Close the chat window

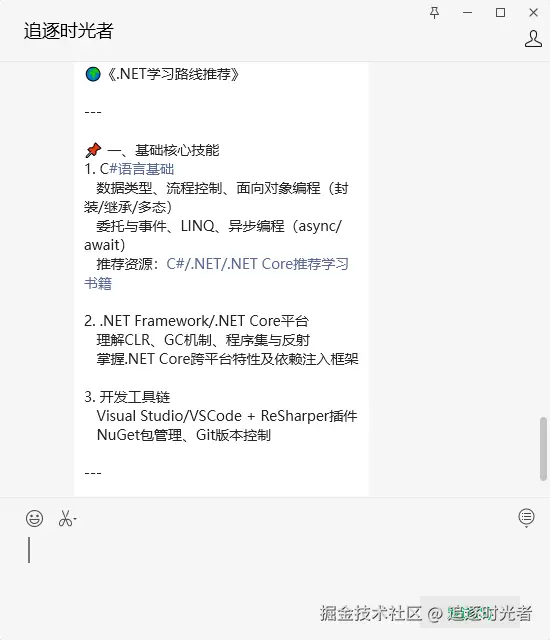pyautogui.click(x=533, y=13)
